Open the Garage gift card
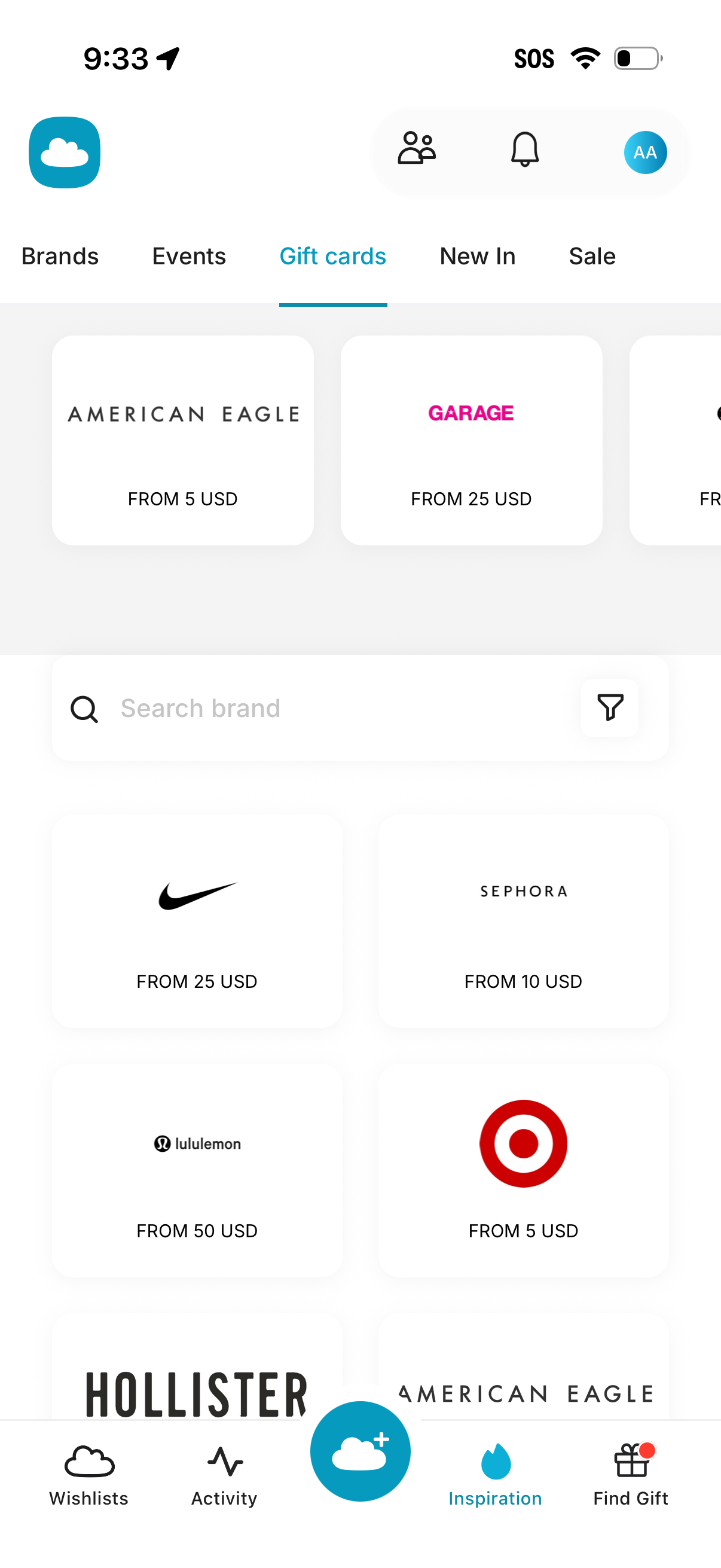721x1568 pixels. click(x=471, y=440)
